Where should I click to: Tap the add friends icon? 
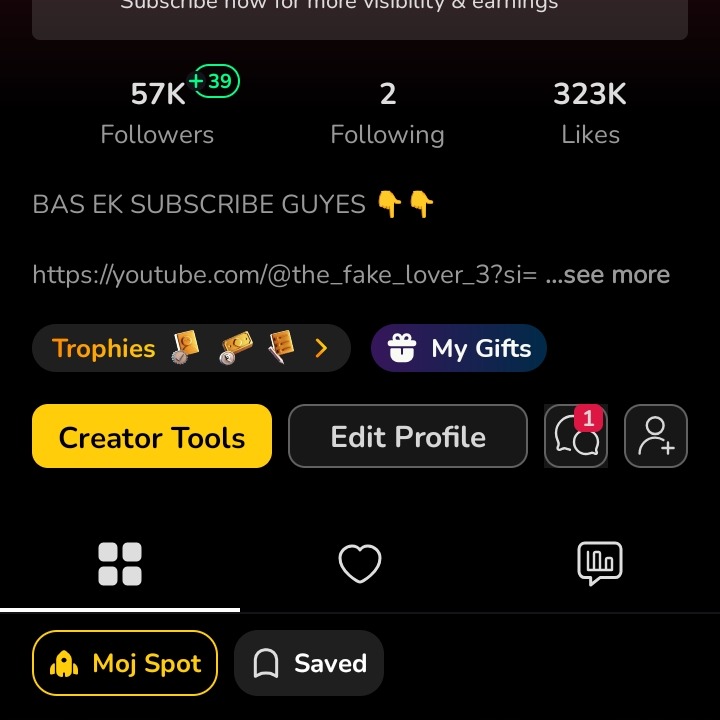click(656, 437)
